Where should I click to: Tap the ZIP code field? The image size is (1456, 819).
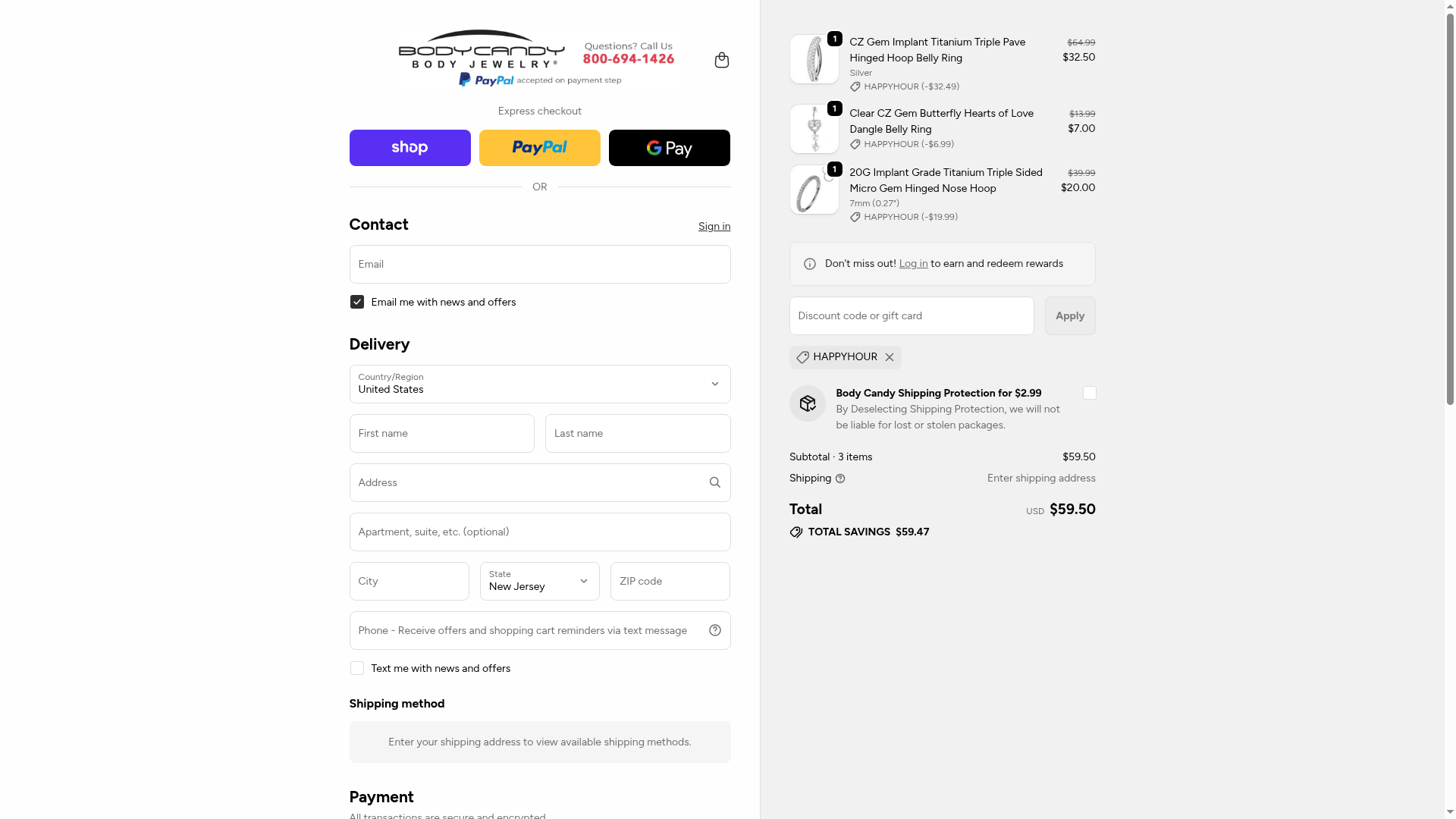click(x=670, y=581)
